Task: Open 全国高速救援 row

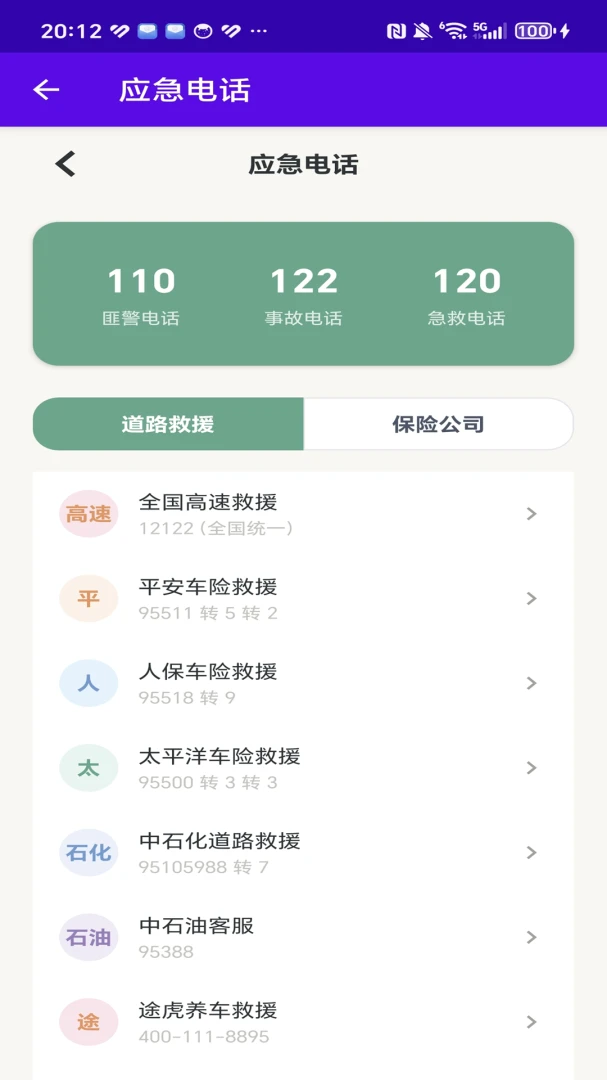Action: pyautogui.click(x=303, y=514)
